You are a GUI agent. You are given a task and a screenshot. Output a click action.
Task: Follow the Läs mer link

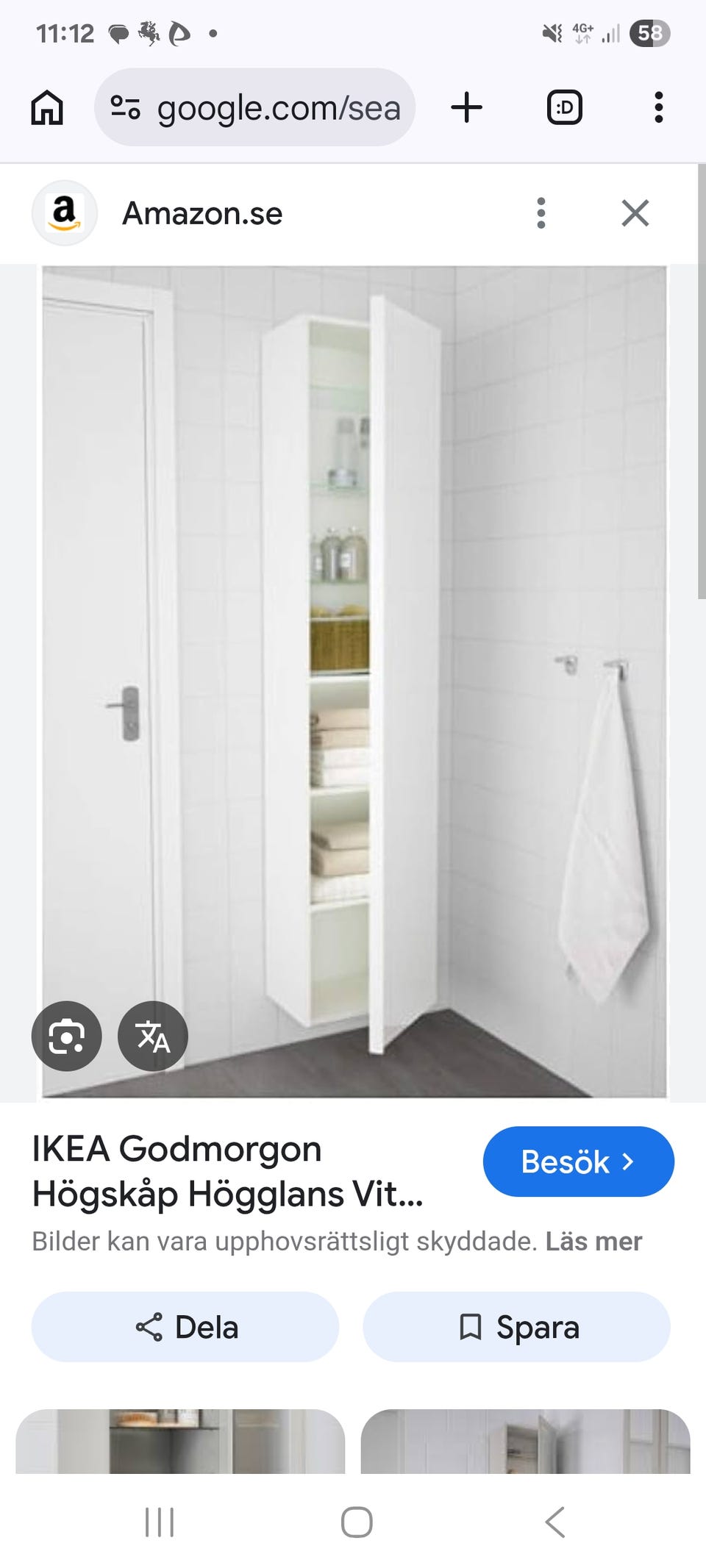tap(593, 1242)
